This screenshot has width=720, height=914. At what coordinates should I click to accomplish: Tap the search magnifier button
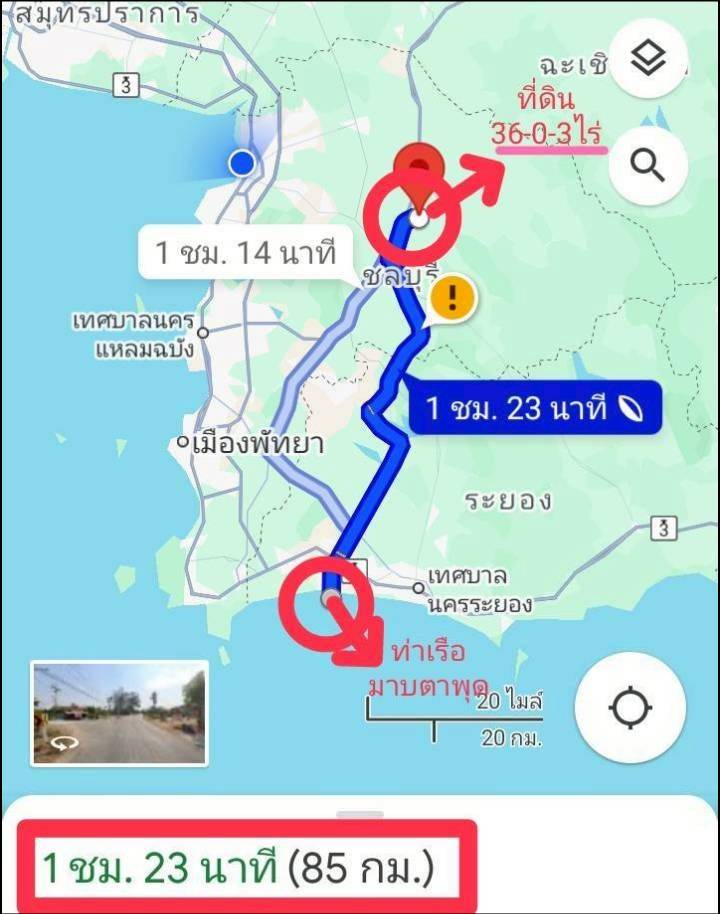click(649, 165)
